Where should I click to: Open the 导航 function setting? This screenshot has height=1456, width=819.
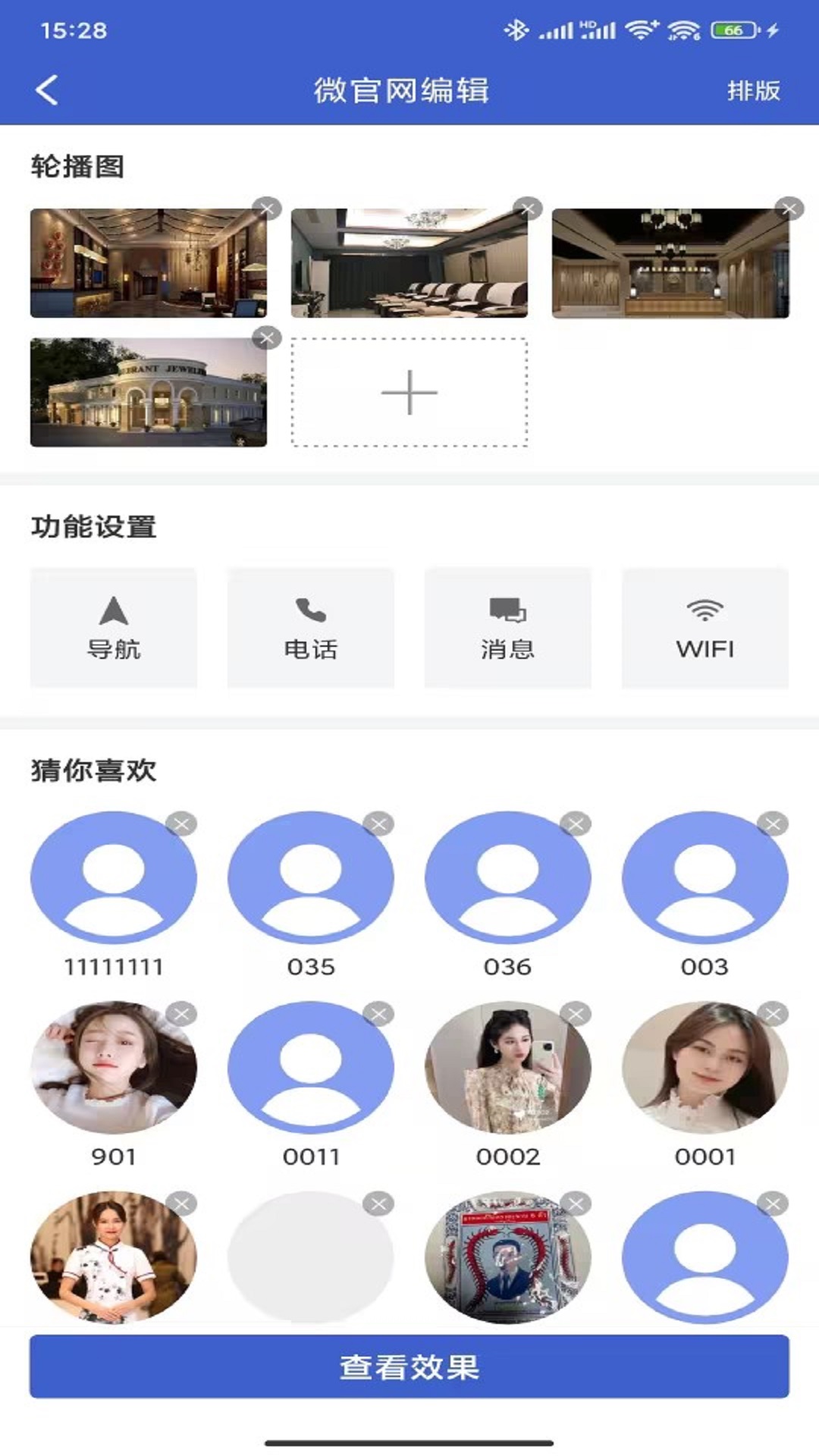114,628
